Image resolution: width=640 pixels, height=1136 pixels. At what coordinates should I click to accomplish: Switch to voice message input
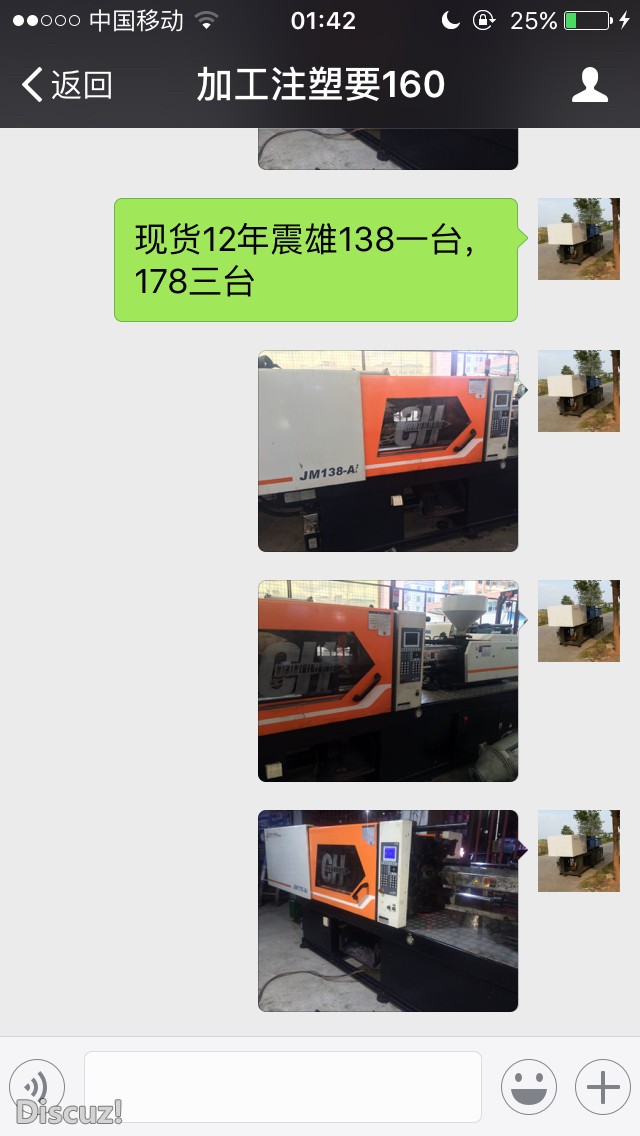click(37, 1087)
